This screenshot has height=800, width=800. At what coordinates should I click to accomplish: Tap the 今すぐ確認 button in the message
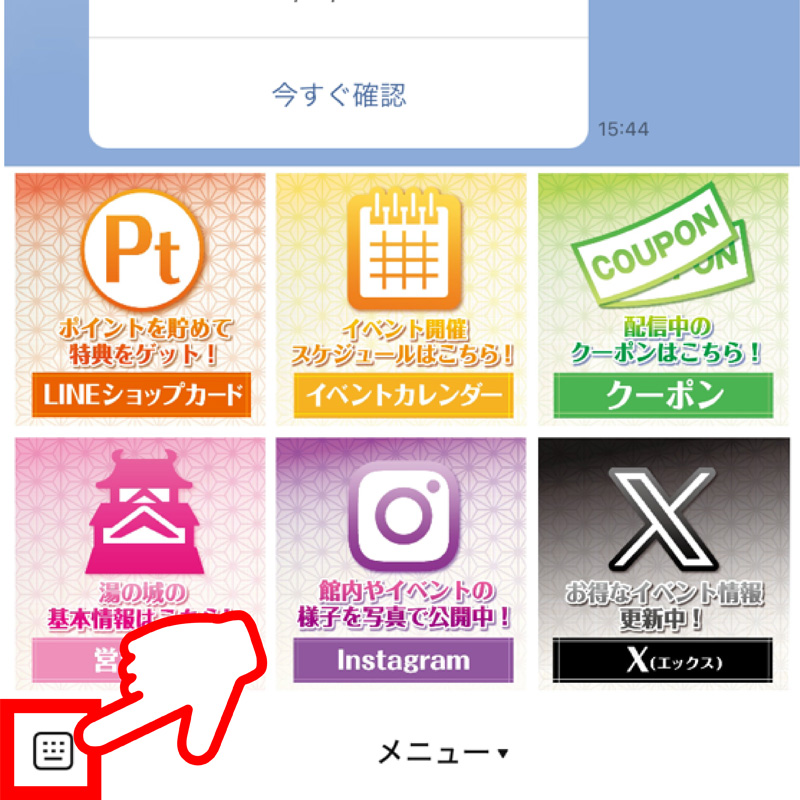pyautogui.click(x=339, y=96)
